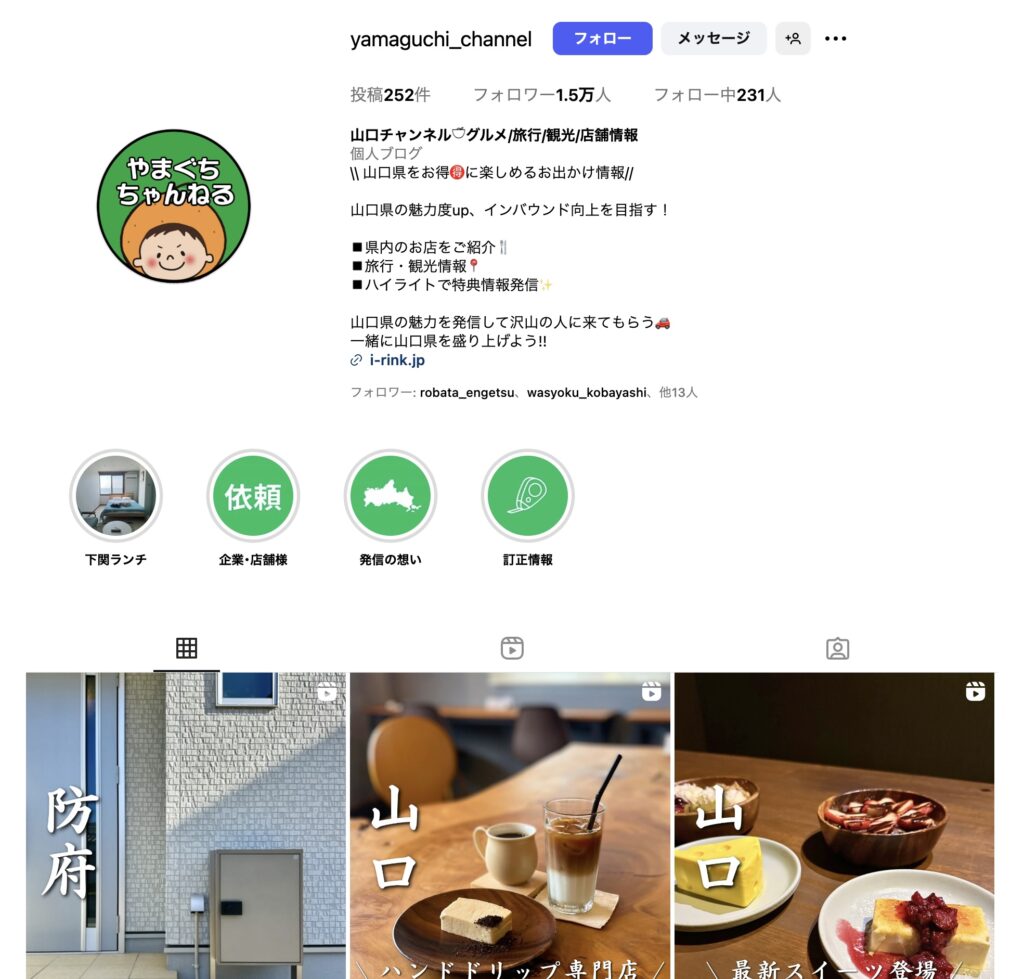
Task: Follow yamaguchi_channel with the フォロー button
Action: [x=602, y=39]
